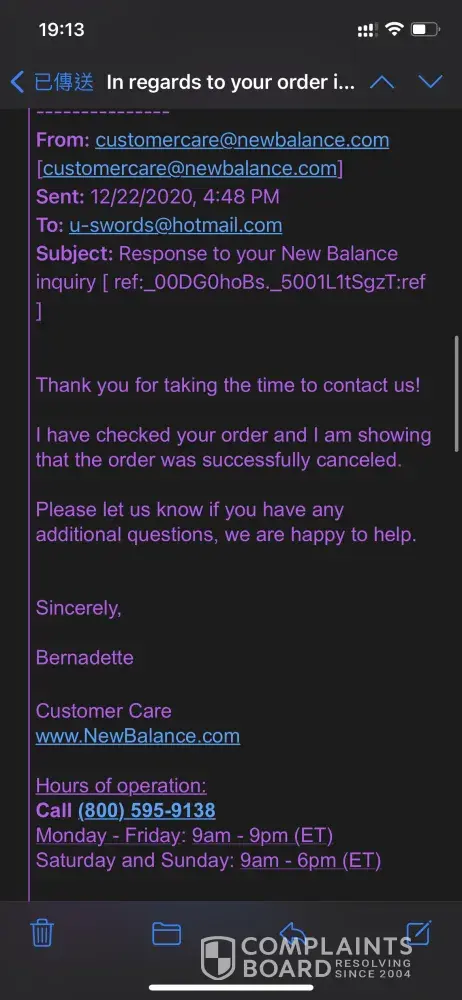Go back to the 已傳送 mailbox

(x=52, y=82)
